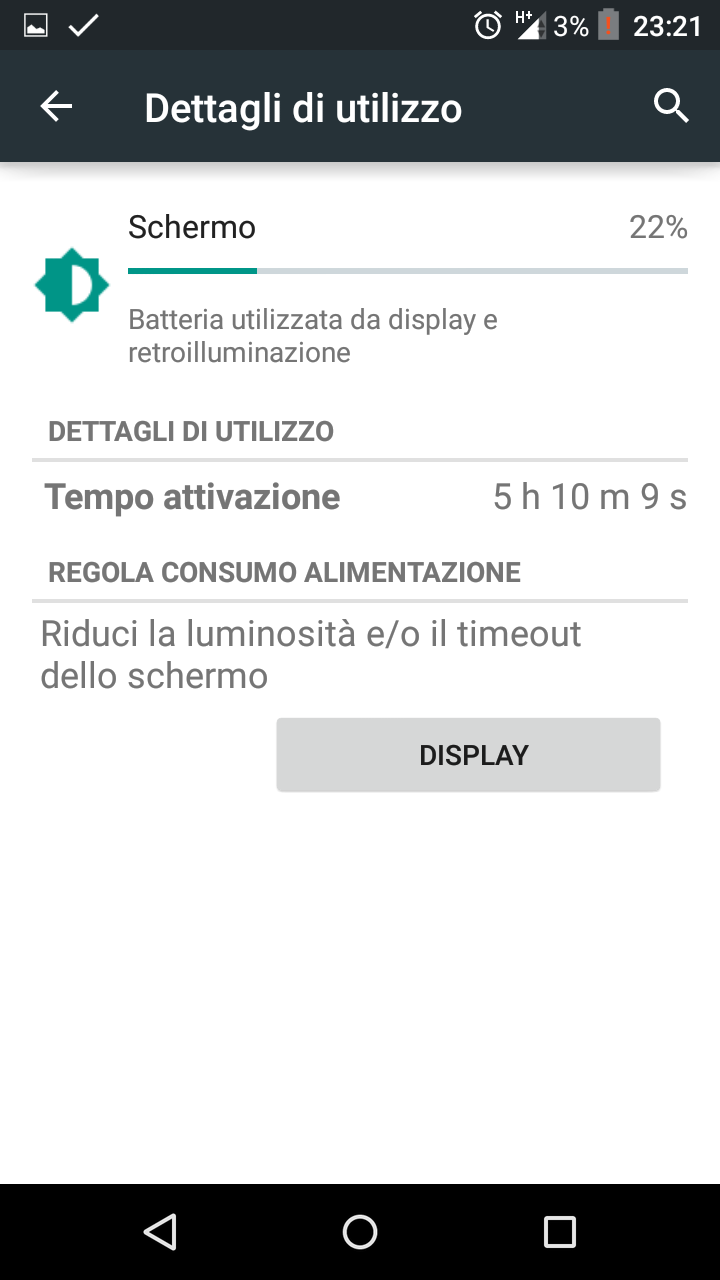Go back using the app bar arrow
The height and width of the screenshot is (1280, 720).
click(56, 107)
